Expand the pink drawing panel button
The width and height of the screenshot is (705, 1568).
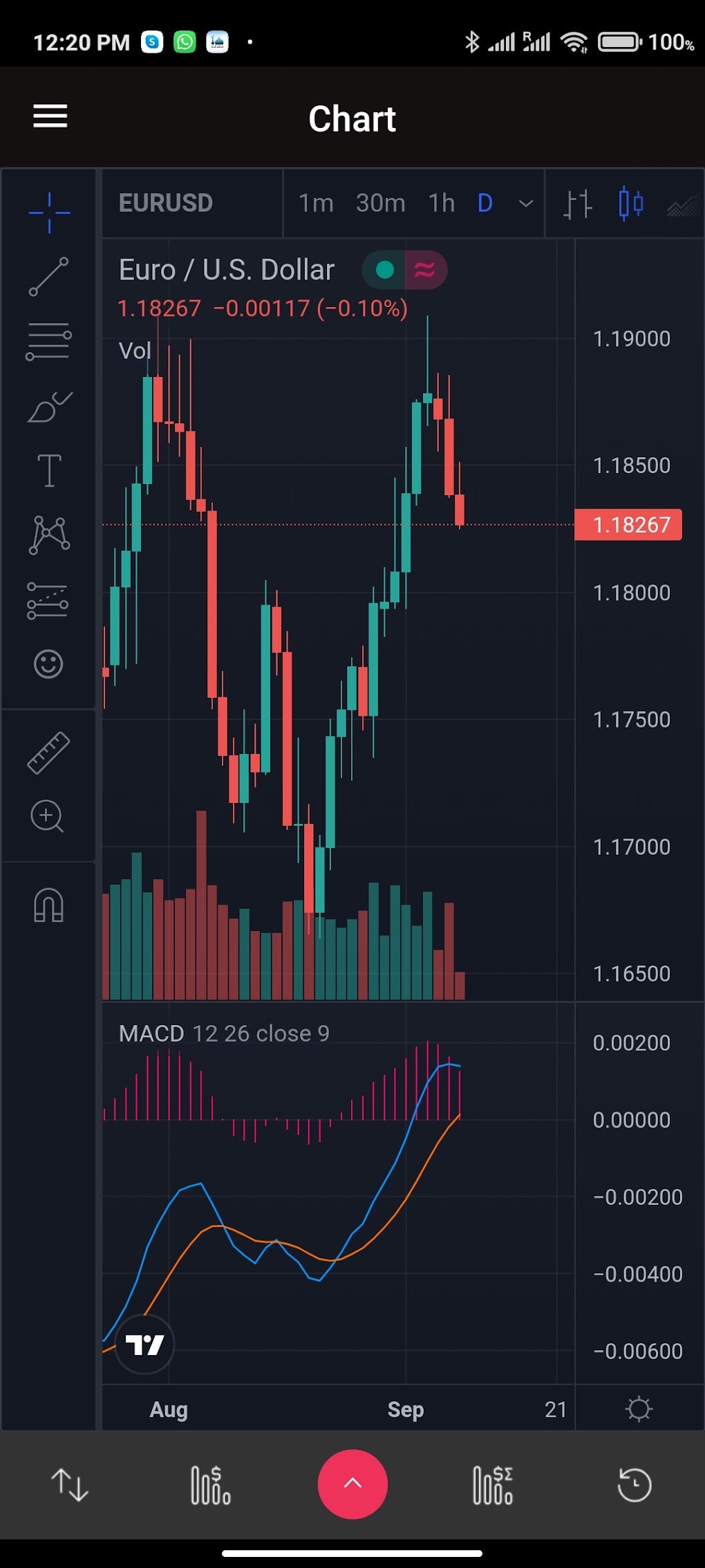[352, 1484]
